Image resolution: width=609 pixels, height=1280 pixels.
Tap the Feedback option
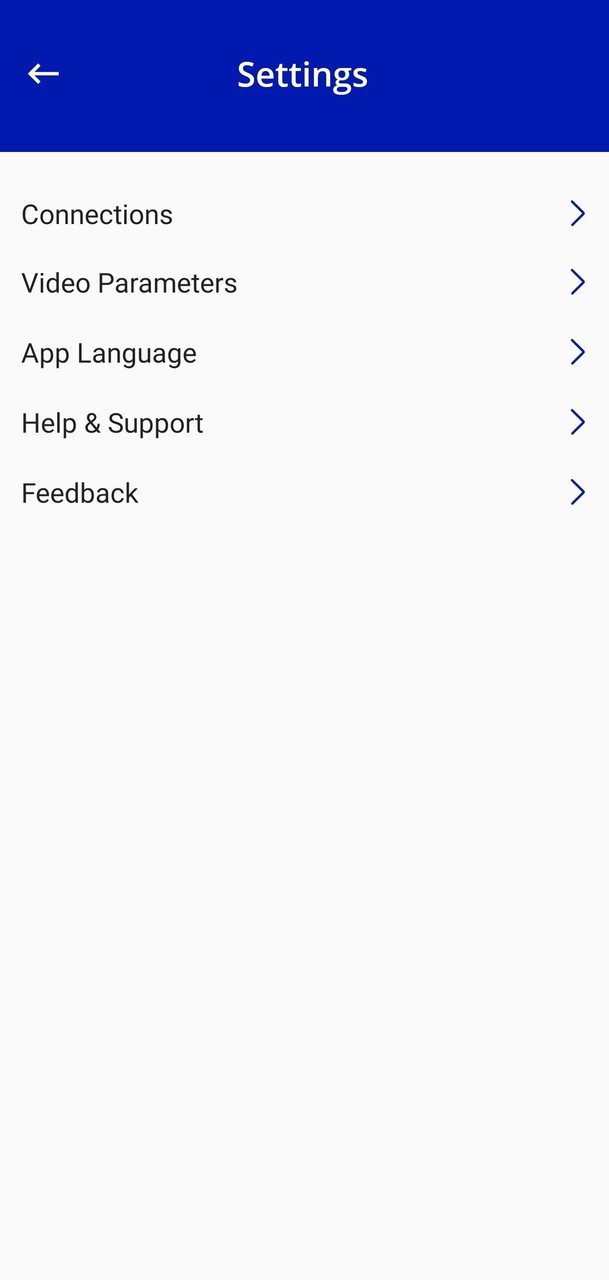click(x=80, y=494)
